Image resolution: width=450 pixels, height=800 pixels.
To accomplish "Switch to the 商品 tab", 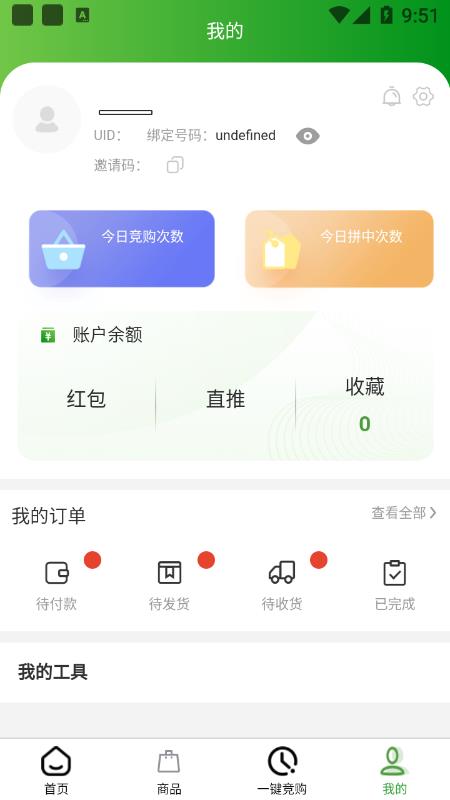I will (169, 770).
